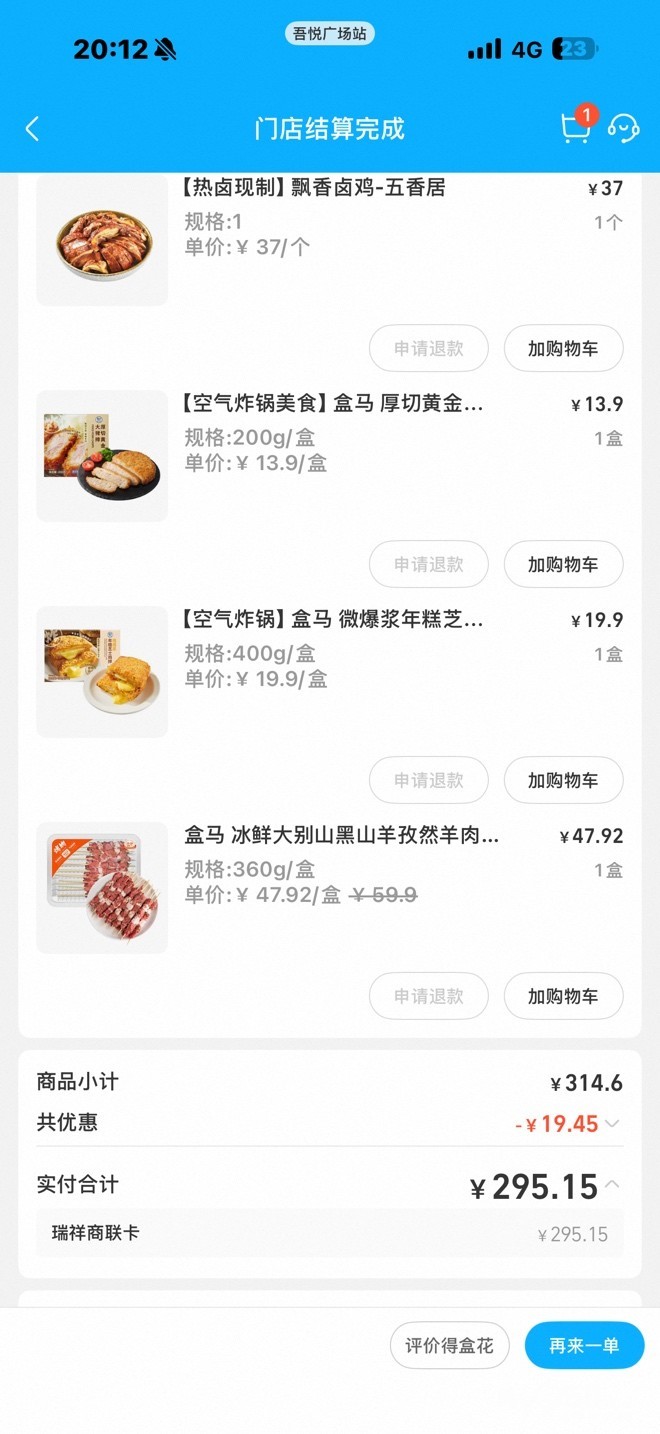This screenshot has height=1434, width=660.
Task: Tap 评价得盒花 to review the order
Action: pyautogui.click(x=449, y=1346)
